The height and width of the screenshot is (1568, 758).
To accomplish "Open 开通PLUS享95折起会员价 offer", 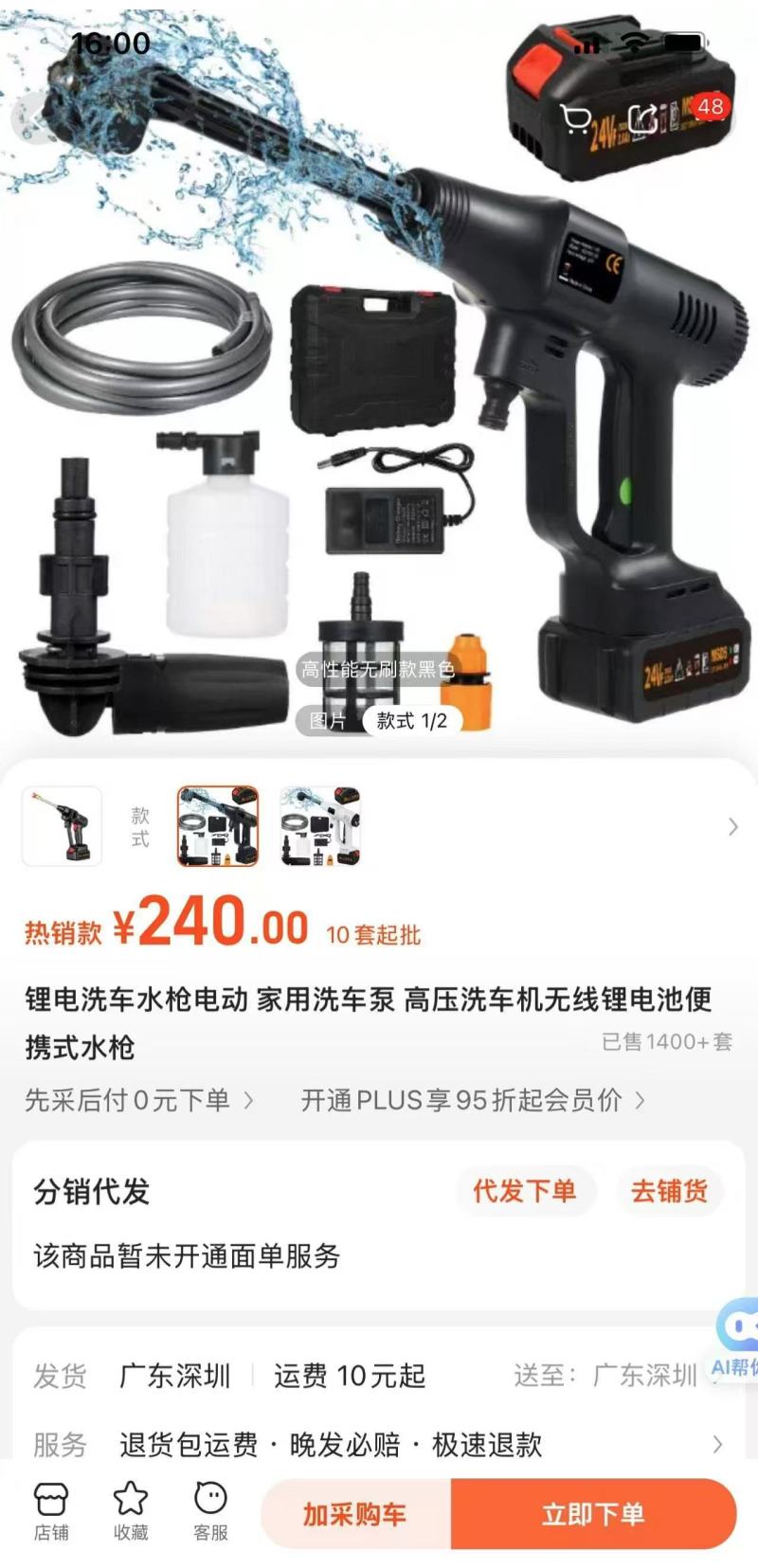I will pos(473,1100).
